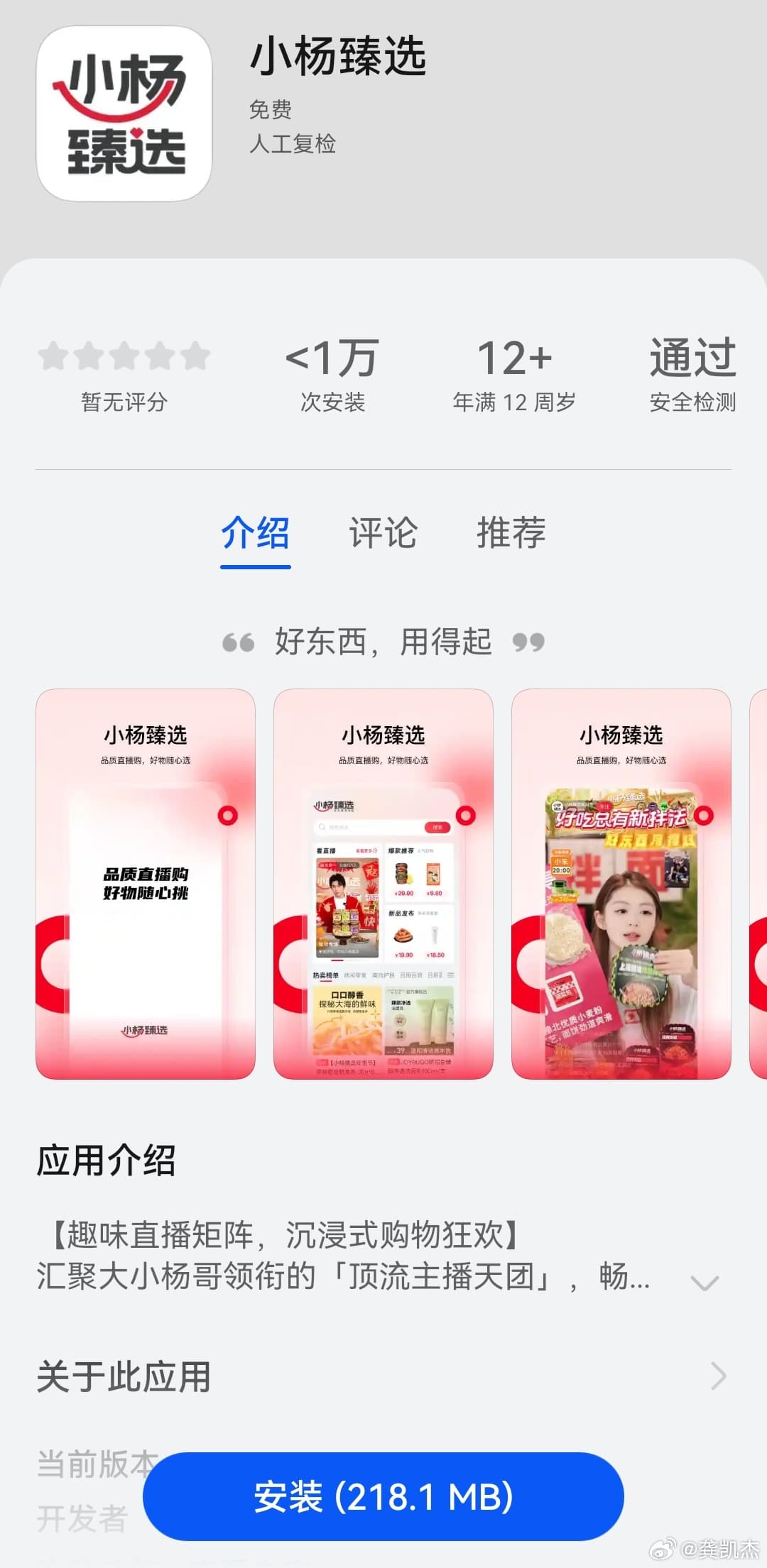
Task: Select the 介绍 tab
Action: 255,533
